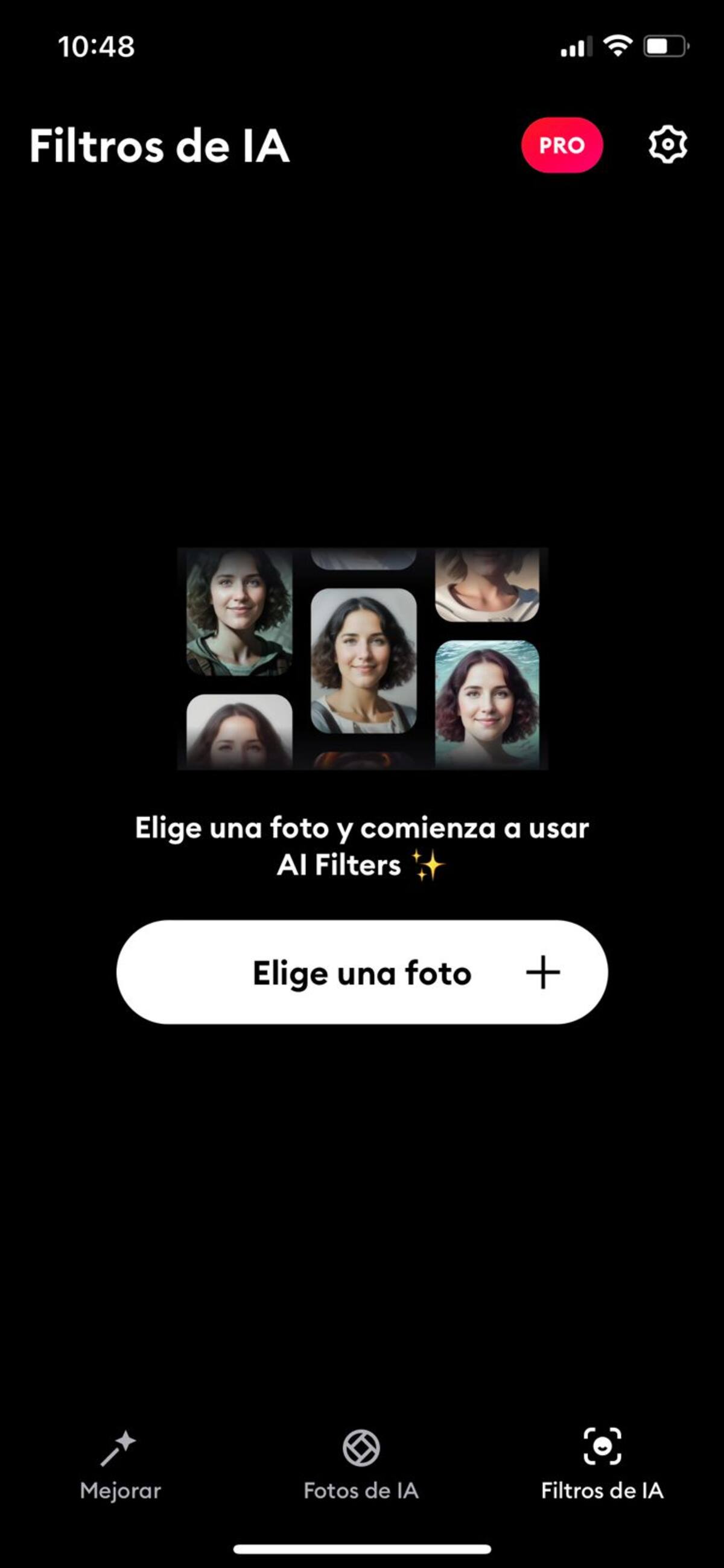This screenshot has width=724, height=1568.
Task: Open the settings gear icon
Action: click(x=667, y=145)
